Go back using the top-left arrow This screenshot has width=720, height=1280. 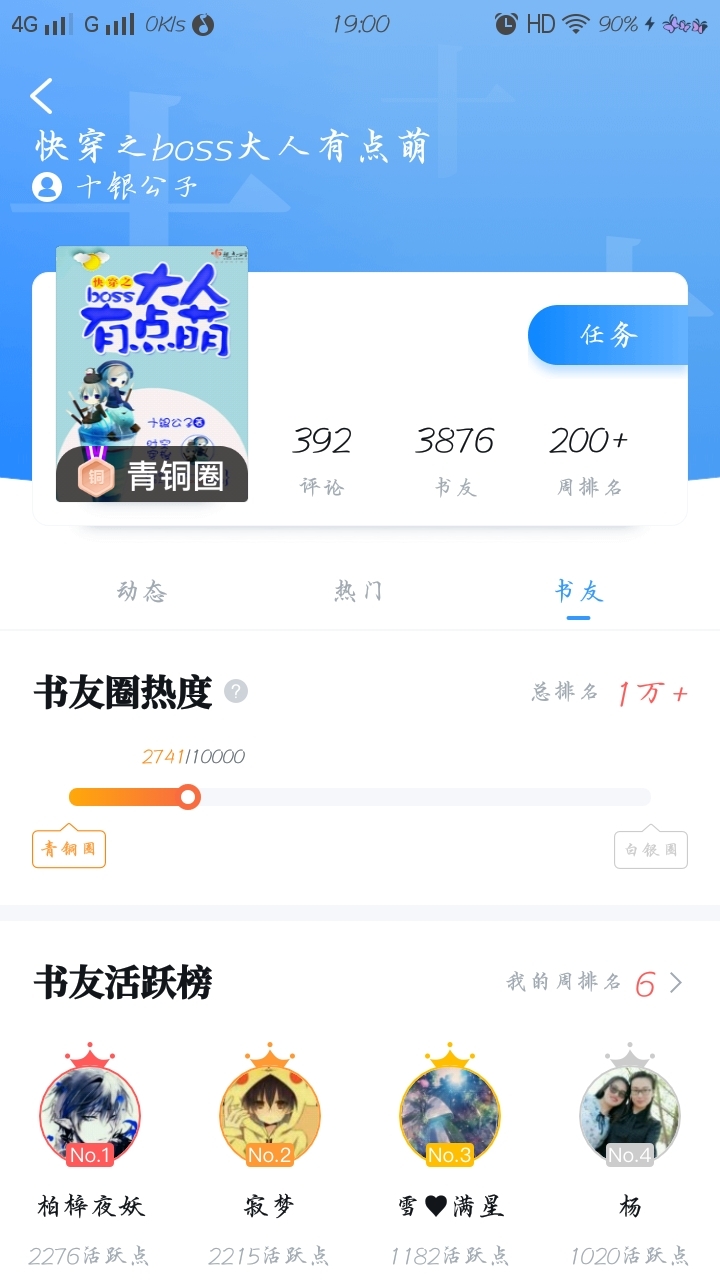click(41, 96)
